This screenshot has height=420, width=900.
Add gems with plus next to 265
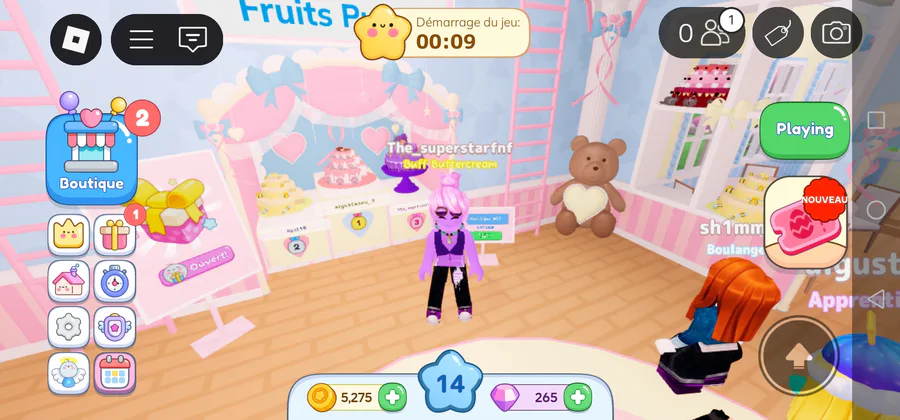click(x=577, y=397)
